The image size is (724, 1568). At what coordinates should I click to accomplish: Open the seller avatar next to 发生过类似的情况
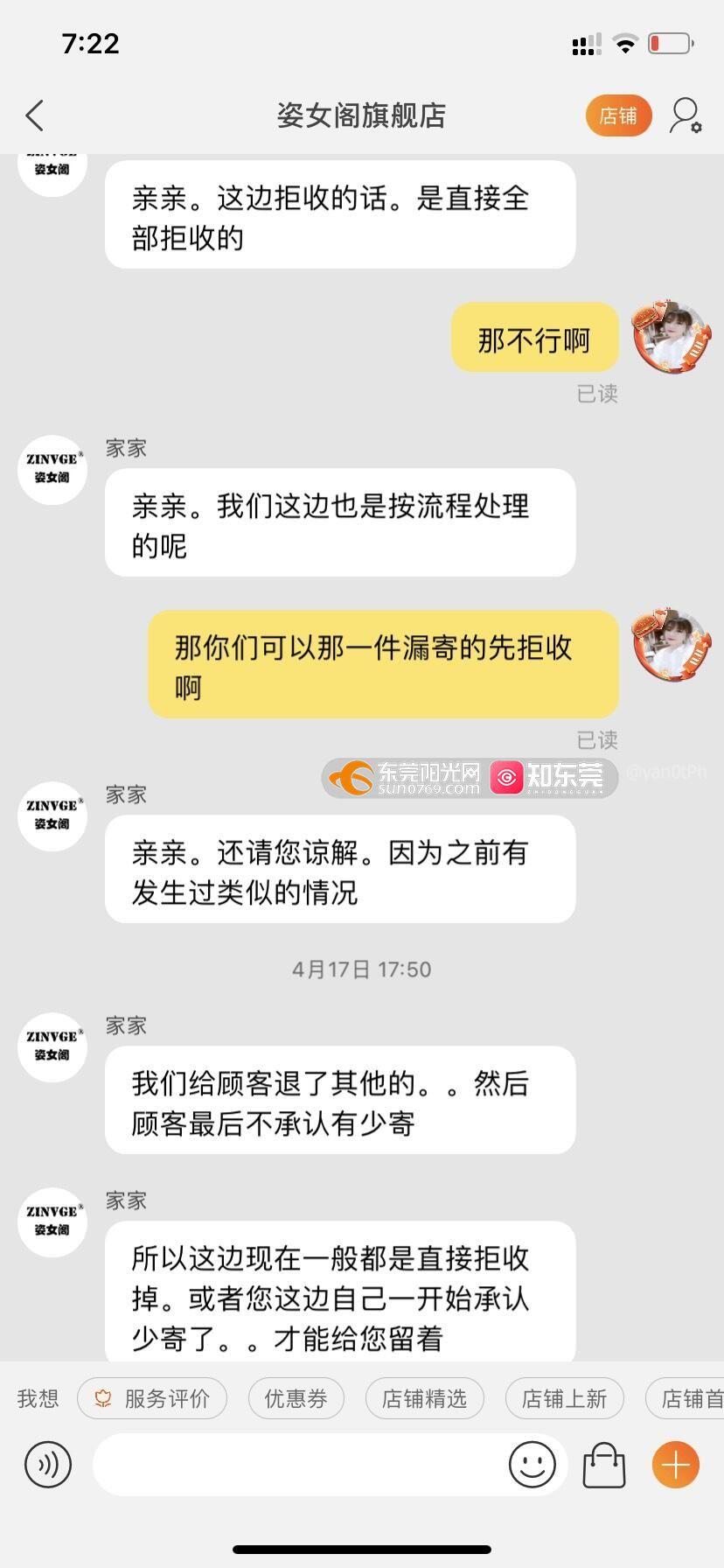tap(52, 815)
